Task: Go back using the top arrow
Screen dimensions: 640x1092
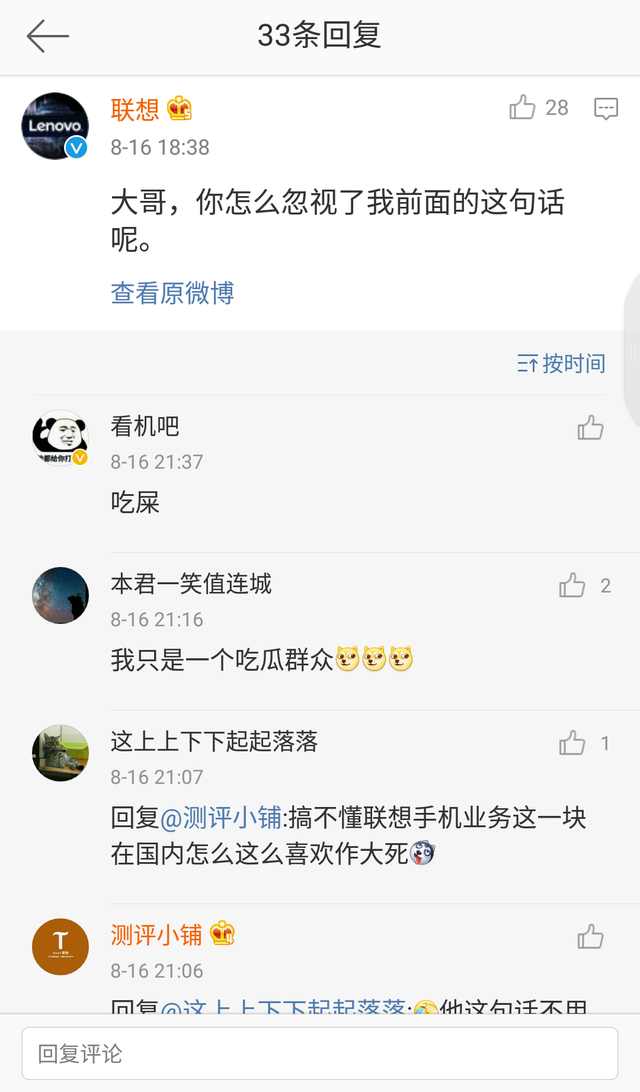Action: pyautogui.click(x=47, y=37)
